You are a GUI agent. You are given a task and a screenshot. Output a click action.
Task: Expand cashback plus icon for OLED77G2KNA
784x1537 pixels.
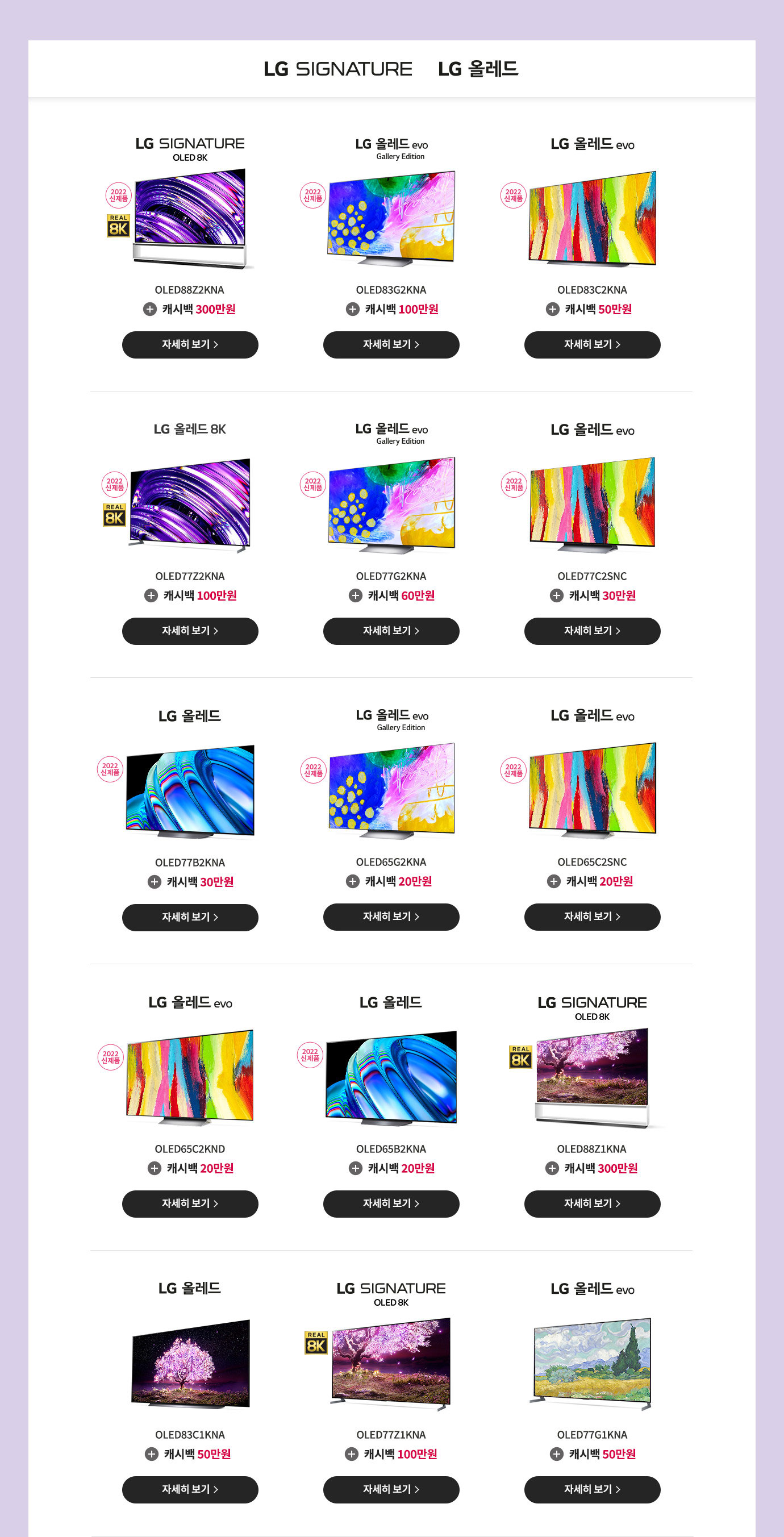356,595
